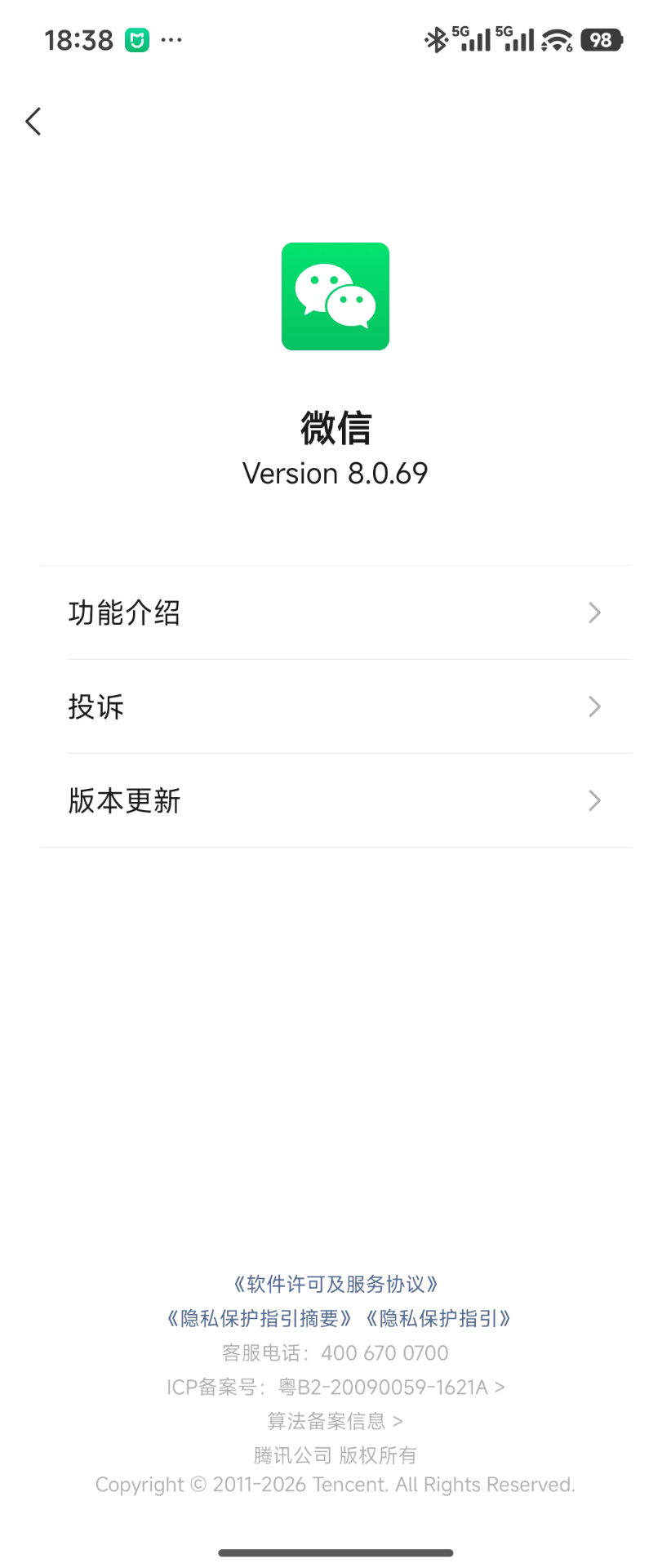Open the 《软件许可及服务协议》 agreement

pyautogui.click(x=335, y=1284)
